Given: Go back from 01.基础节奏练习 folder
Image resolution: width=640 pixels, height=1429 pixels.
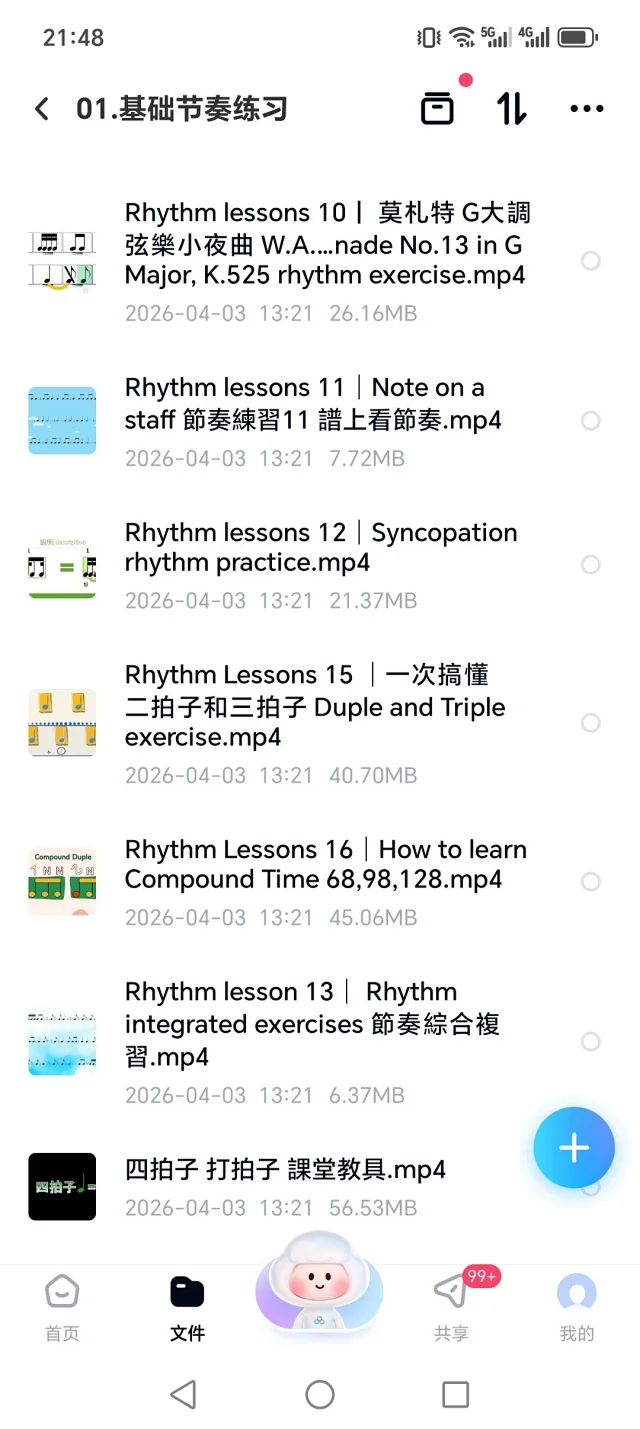Looking at the screenshot, I should tap(42, 109).
